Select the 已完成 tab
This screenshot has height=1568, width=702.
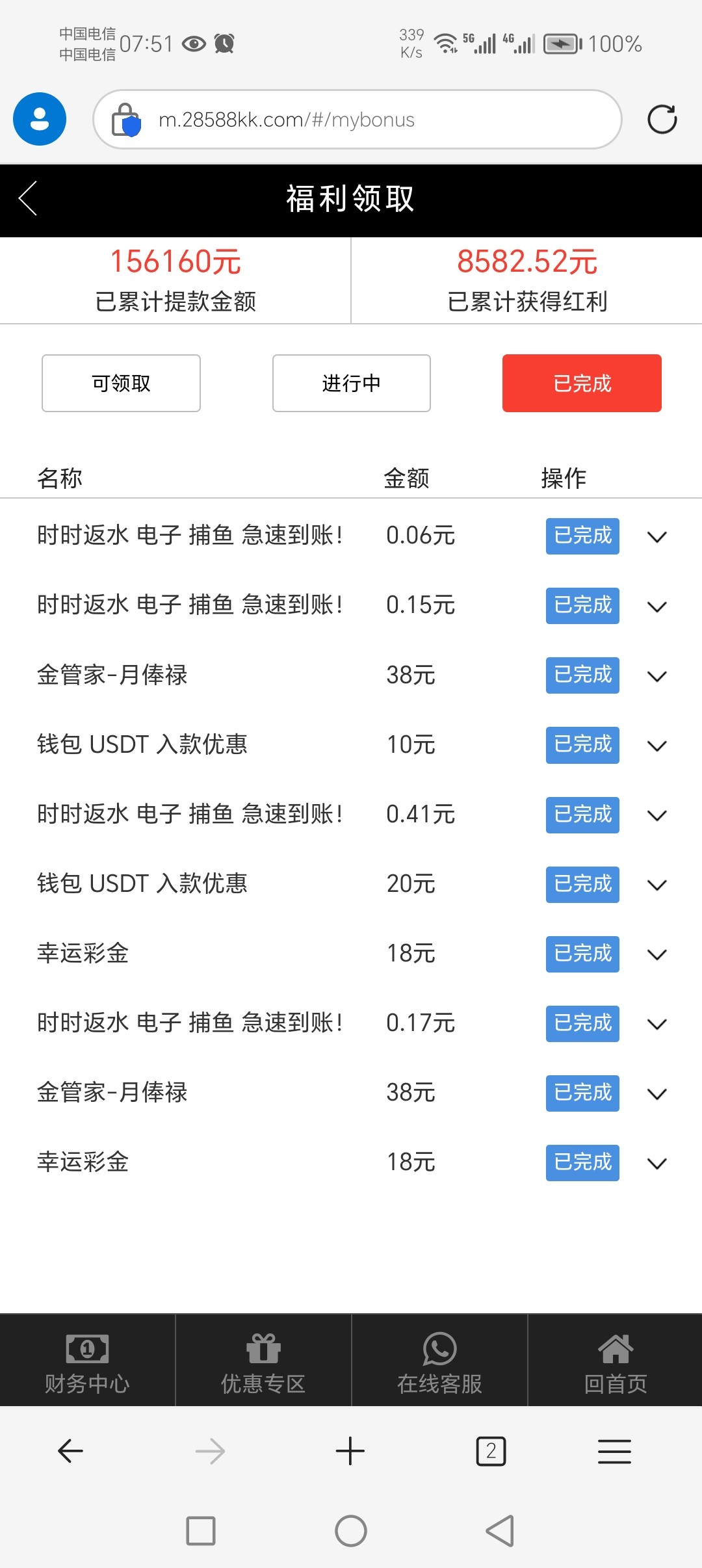coord(582,383)
